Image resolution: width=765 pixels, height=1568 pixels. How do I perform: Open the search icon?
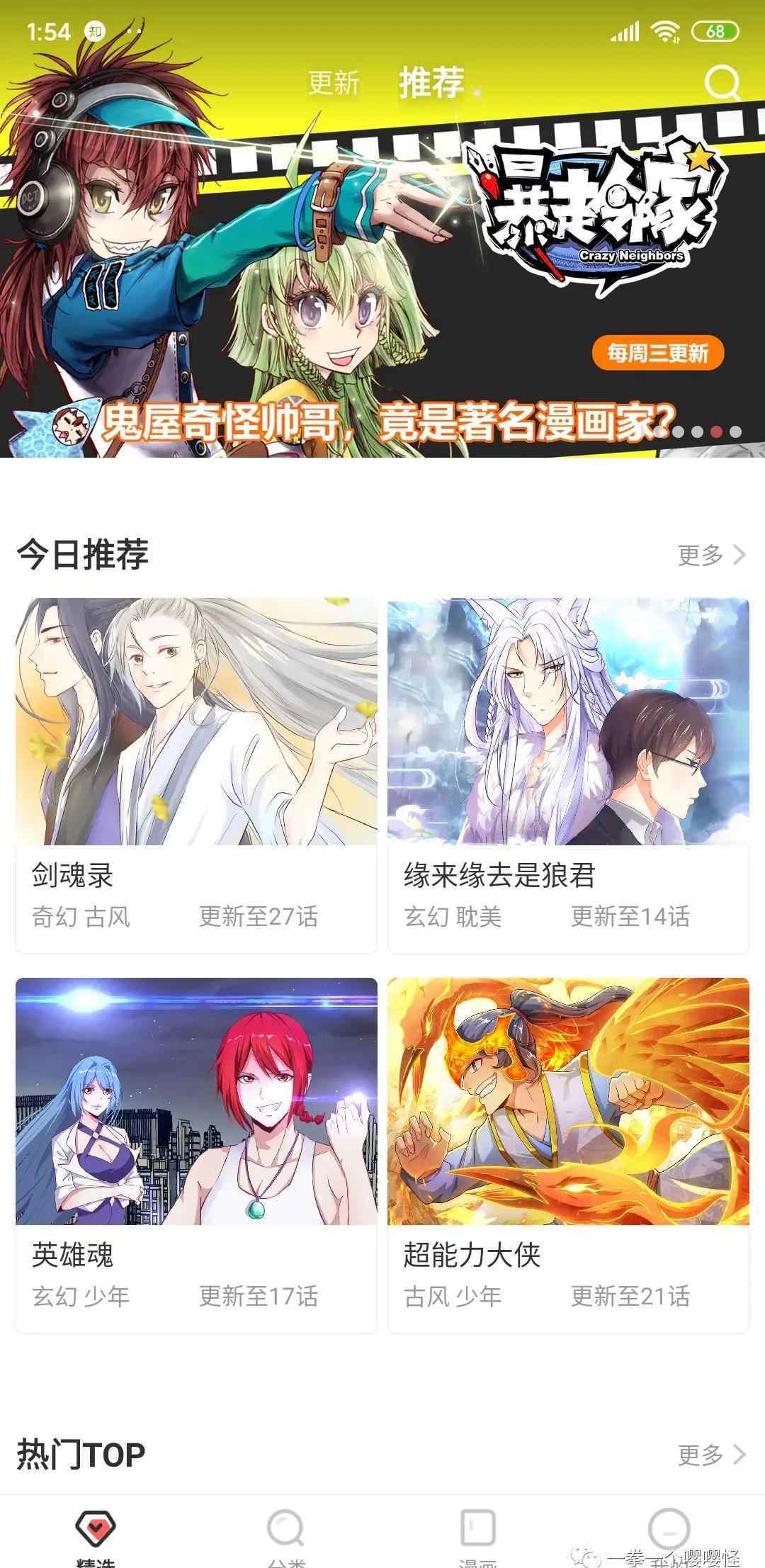[x=722, y=84]
